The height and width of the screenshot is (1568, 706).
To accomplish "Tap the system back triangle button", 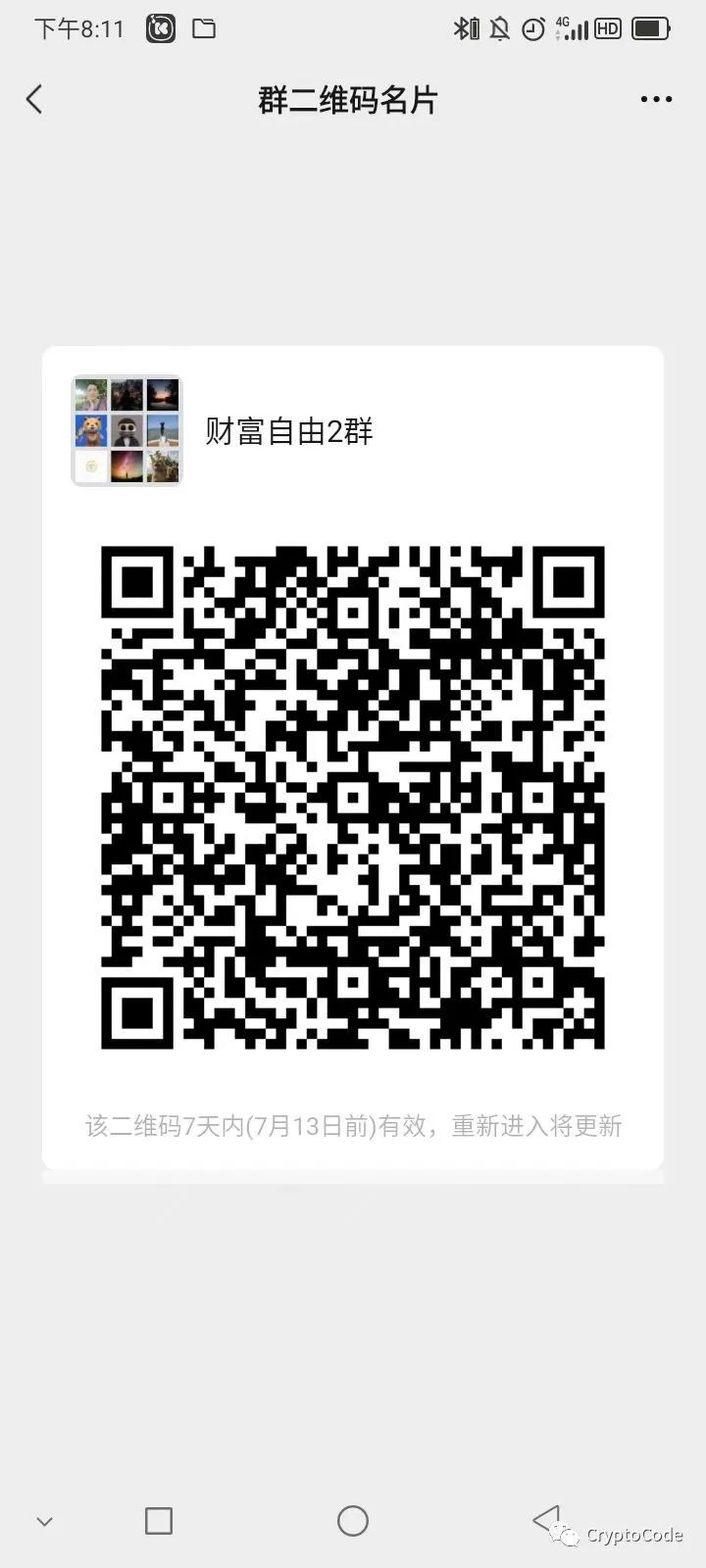I will (546, 1520).
